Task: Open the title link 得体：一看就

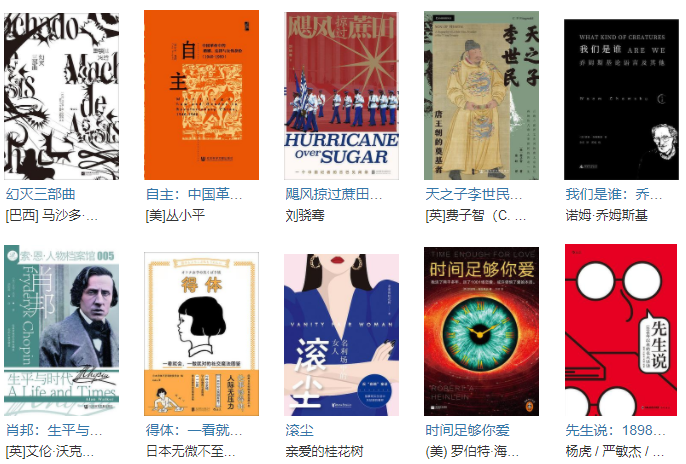Action: click(194, 430)
